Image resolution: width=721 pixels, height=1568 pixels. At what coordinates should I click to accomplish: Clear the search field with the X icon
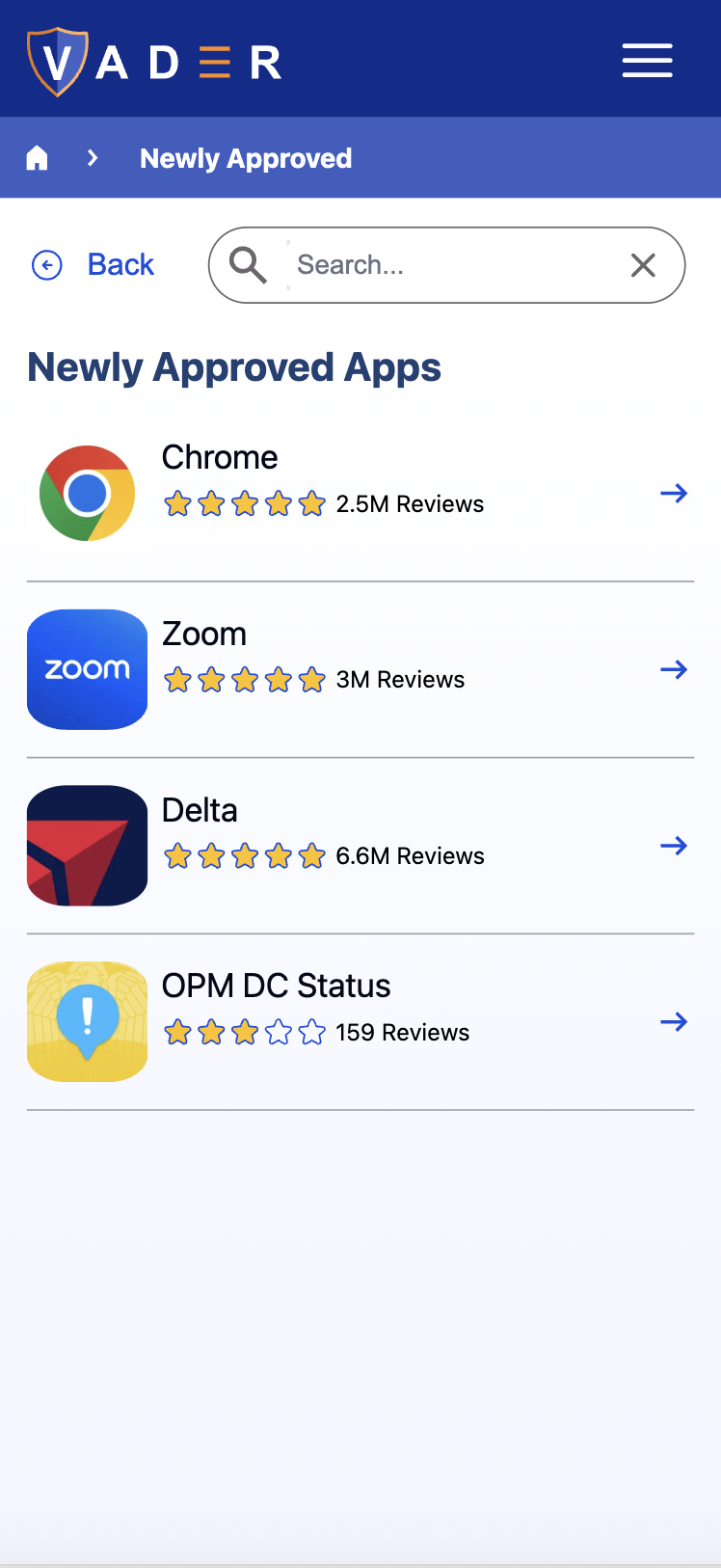643,264
